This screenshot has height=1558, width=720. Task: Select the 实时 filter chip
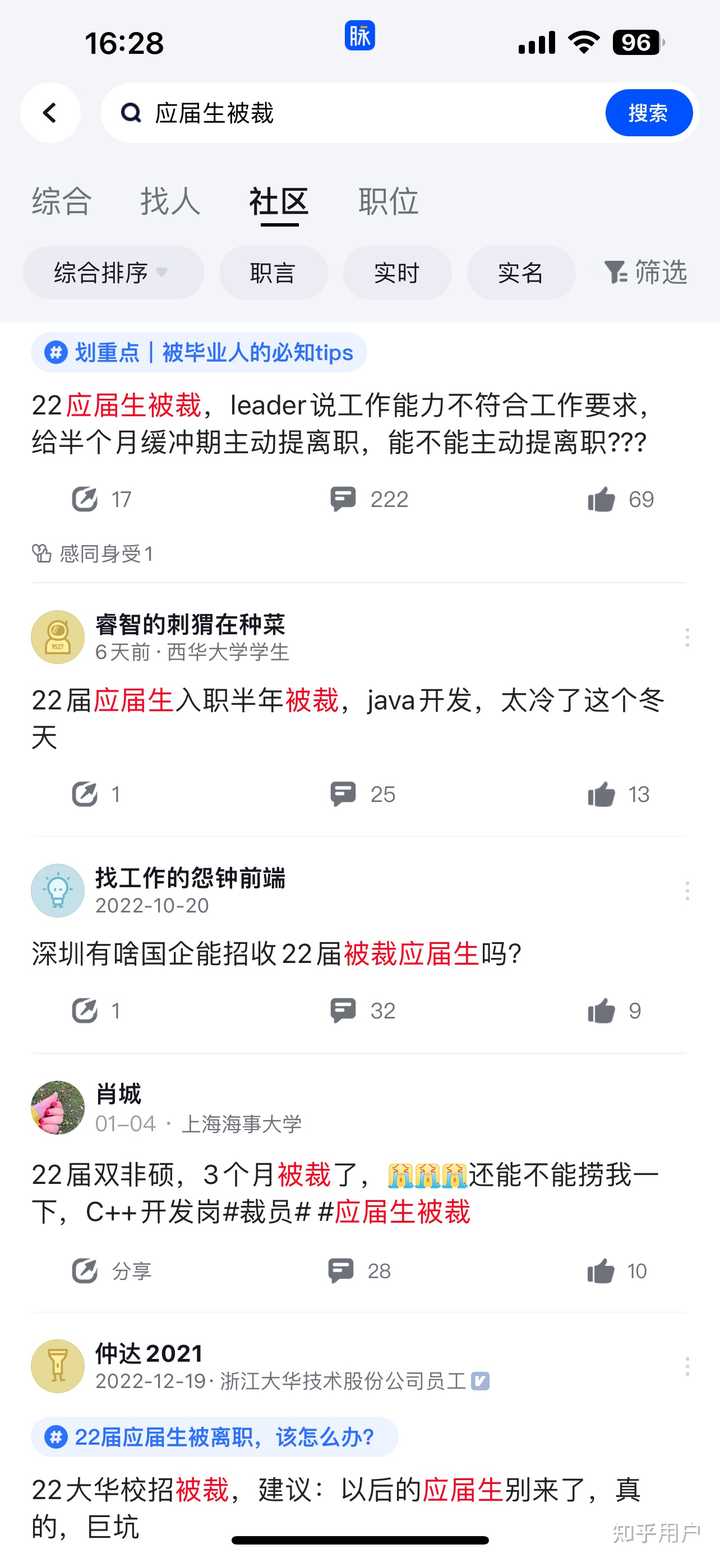[x=396, y=272]
